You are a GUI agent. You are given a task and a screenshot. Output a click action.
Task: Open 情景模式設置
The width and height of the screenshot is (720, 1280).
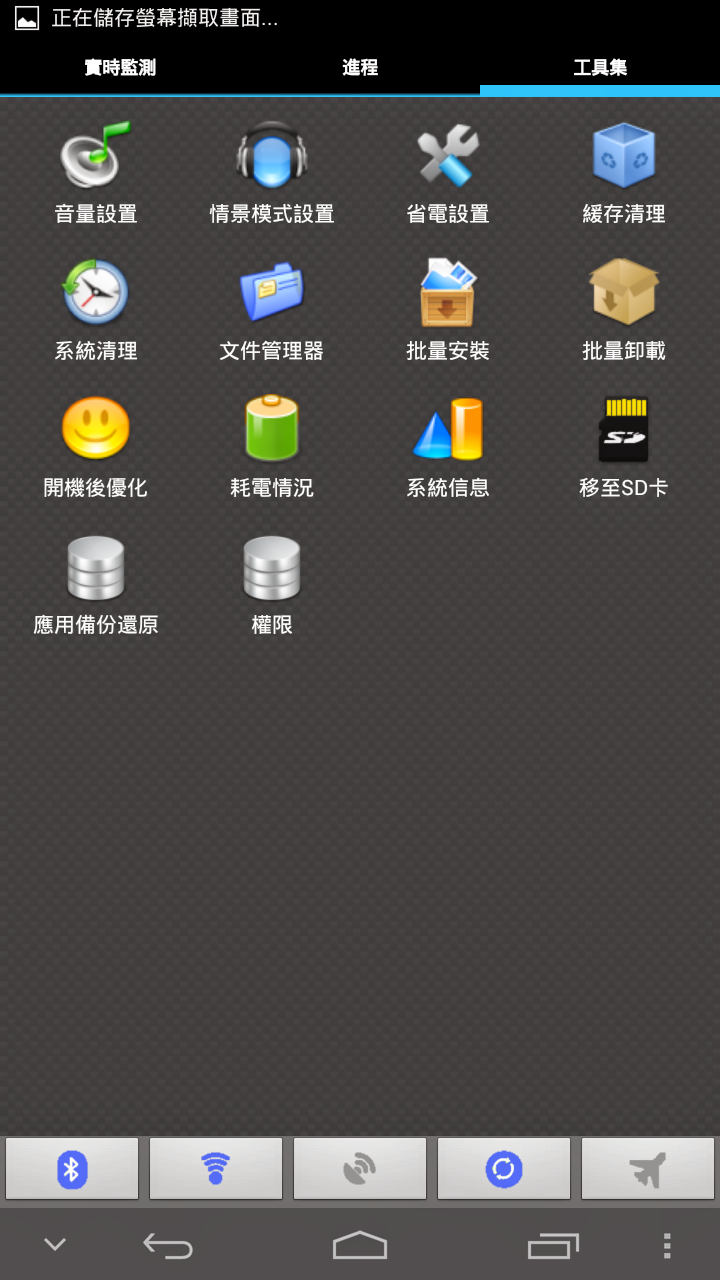click(x=272, y=172)
